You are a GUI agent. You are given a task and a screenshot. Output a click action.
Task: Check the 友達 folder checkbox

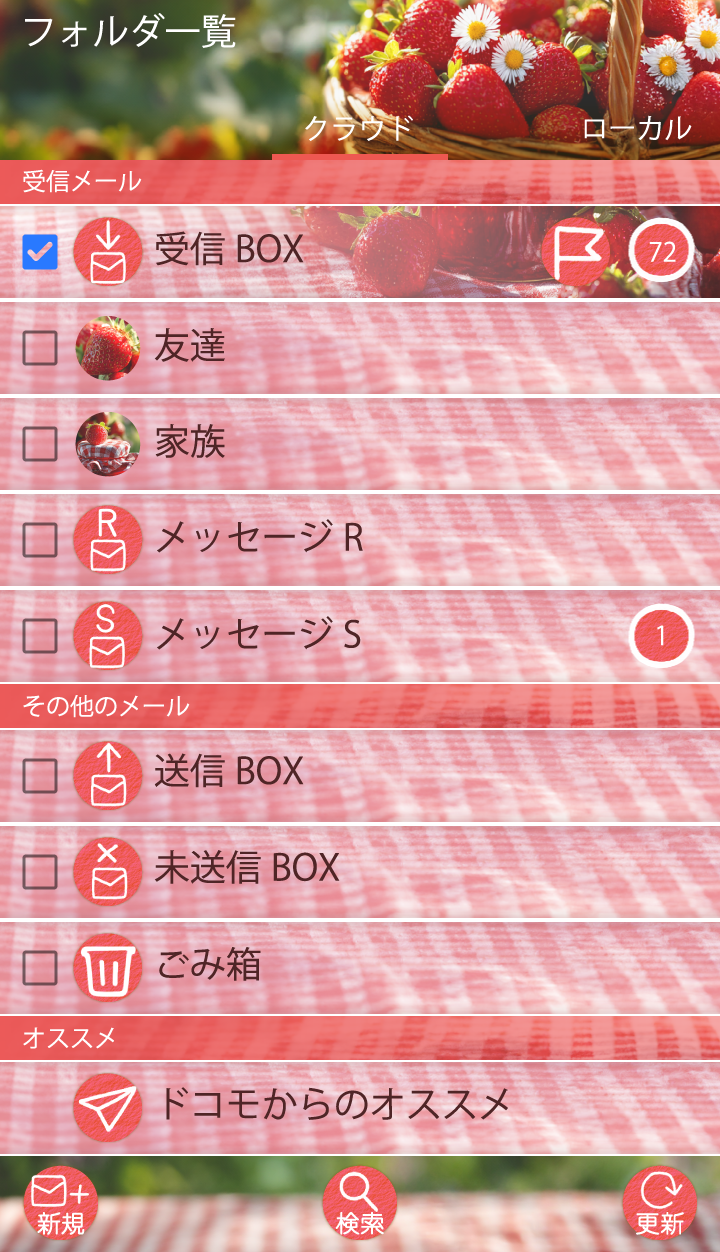coord(40,348)
